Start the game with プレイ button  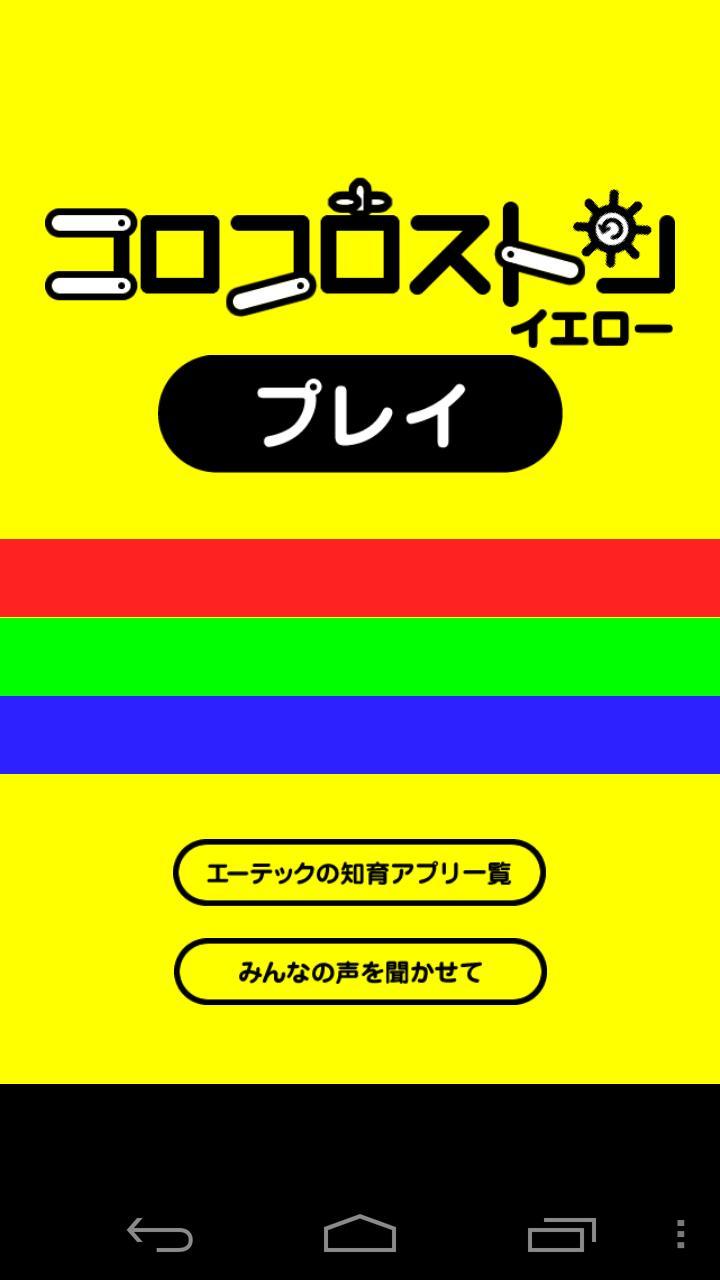pos(360,413)
